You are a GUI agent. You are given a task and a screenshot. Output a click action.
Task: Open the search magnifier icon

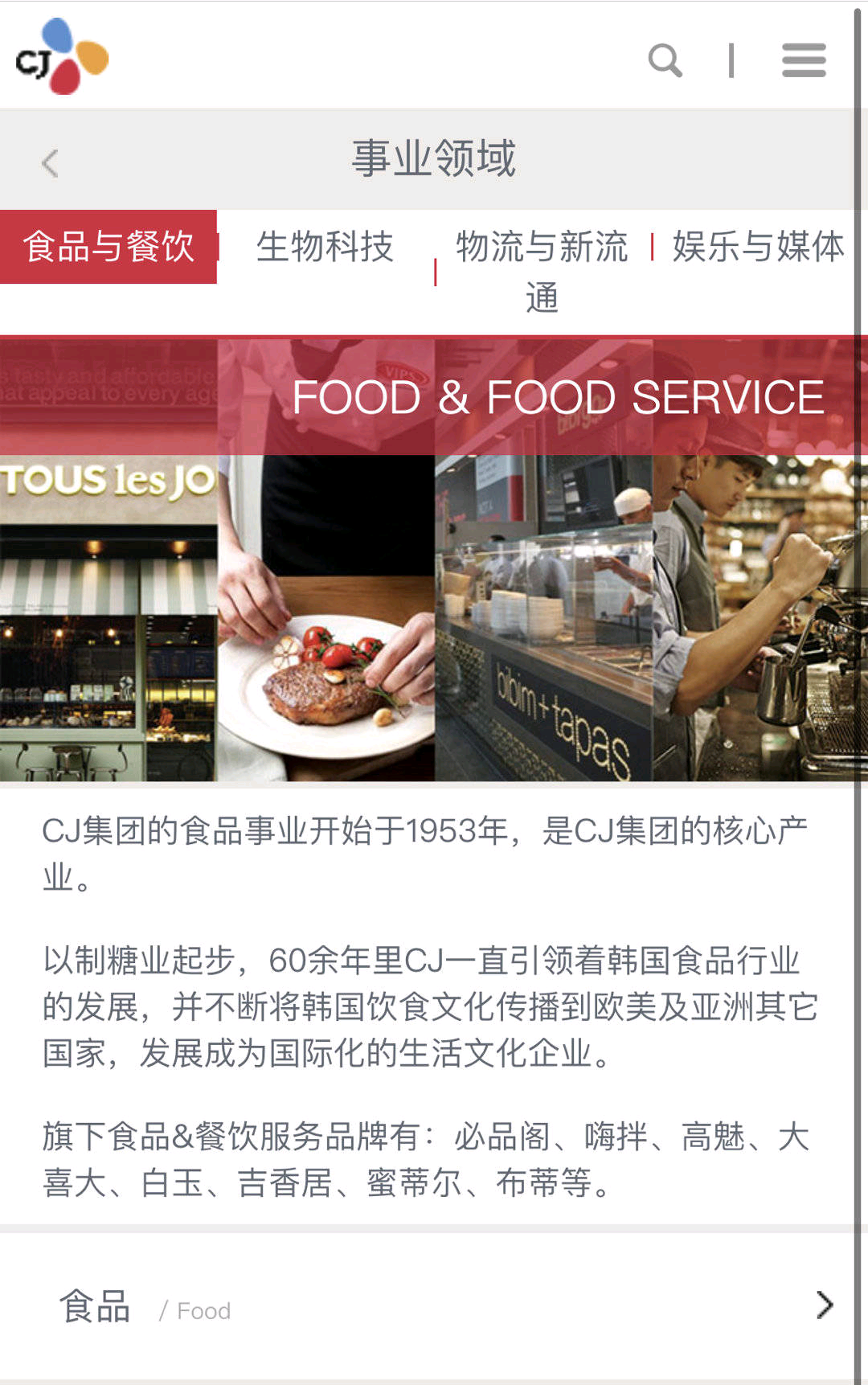[665, 60]
